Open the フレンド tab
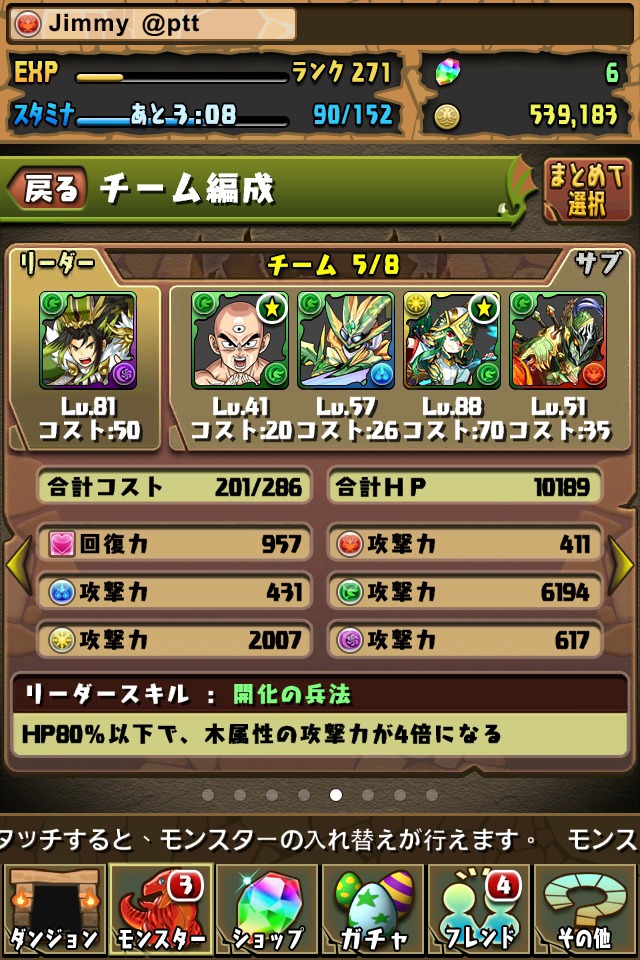640x960 pixels. coord(480,910)
